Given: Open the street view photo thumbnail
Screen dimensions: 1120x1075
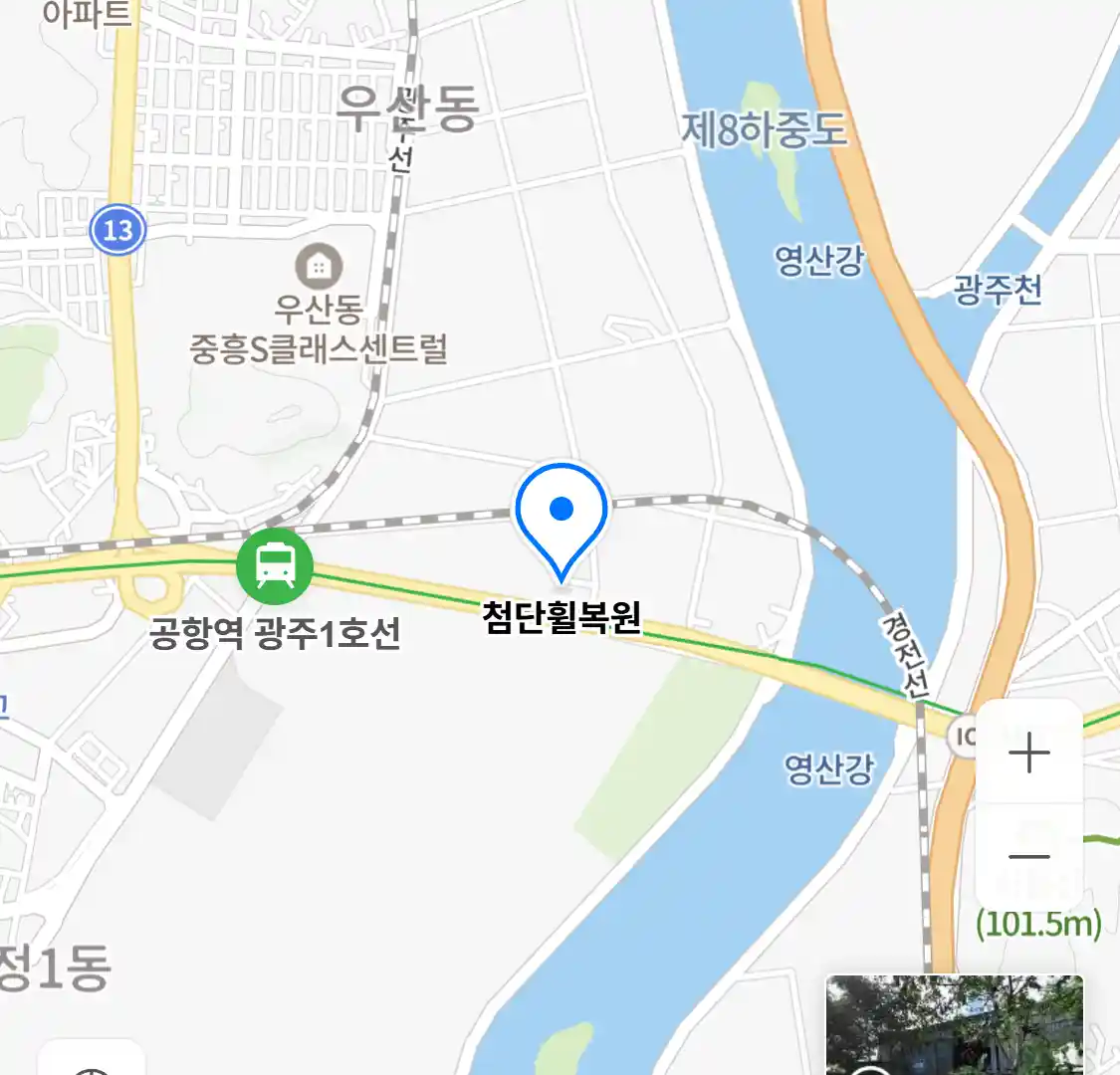Looking at the screenshot, I should tap(954, 1025).
